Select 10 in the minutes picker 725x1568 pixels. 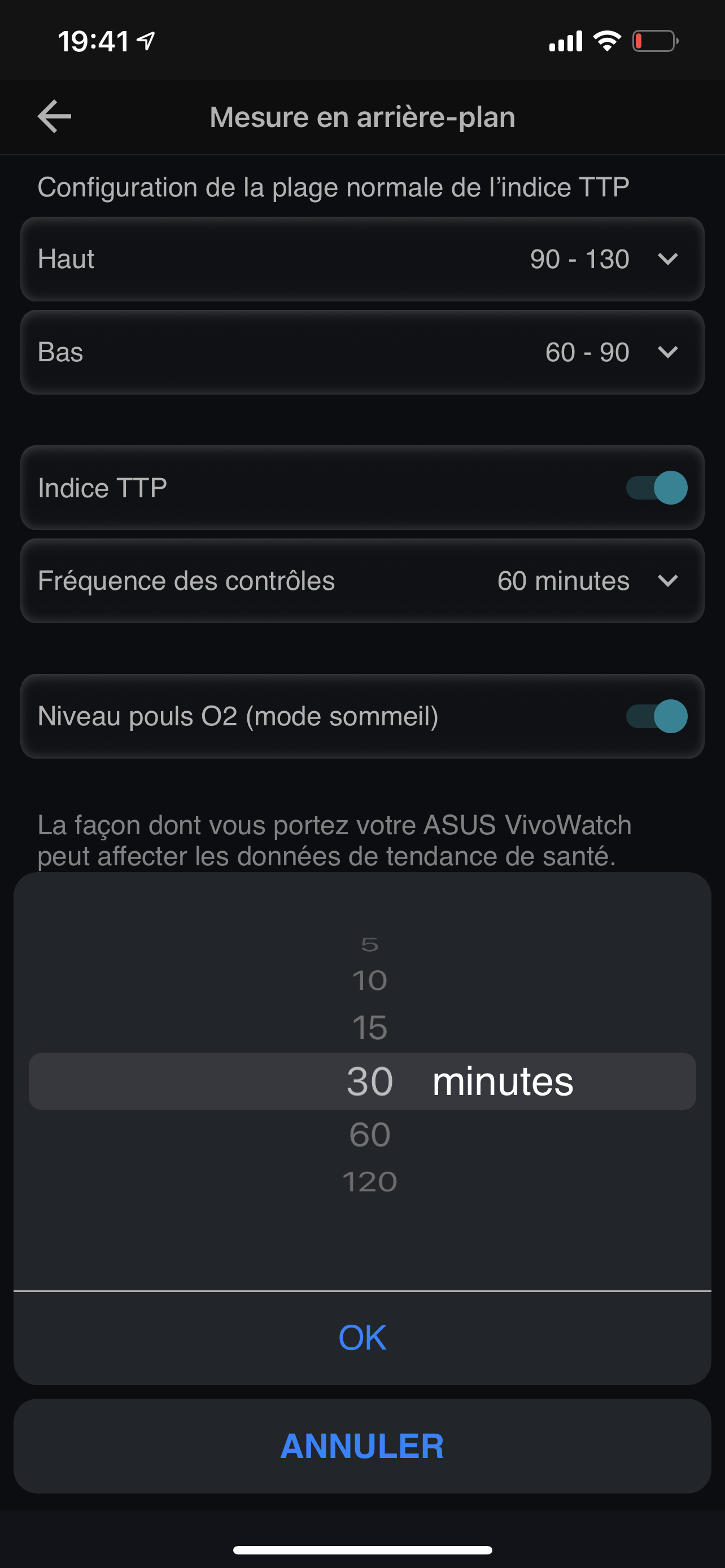pos(369,980)
